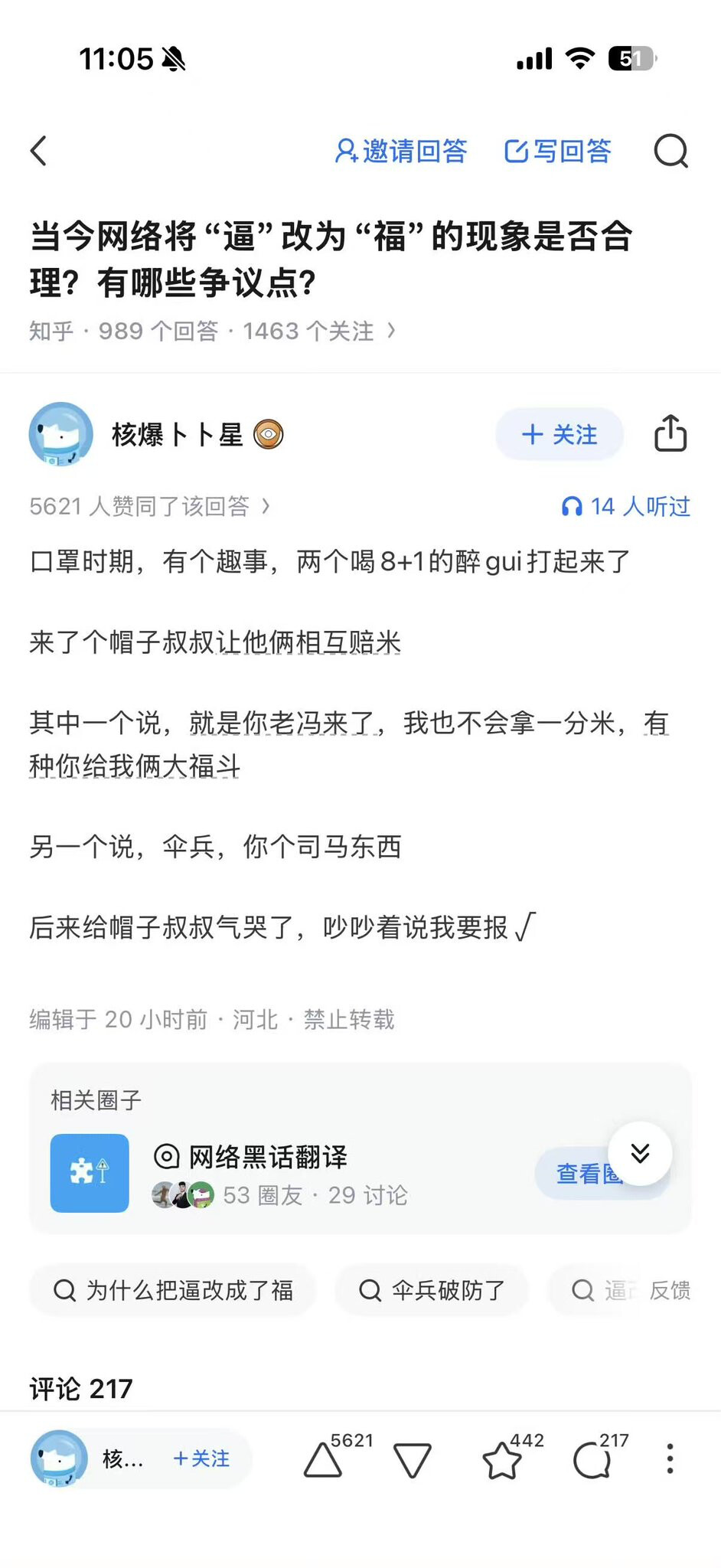Follow 核爆卜卜星 with the 关注 button beside the name
Image resolution: width=721 pixels, height=1568 pixels.
559,435
